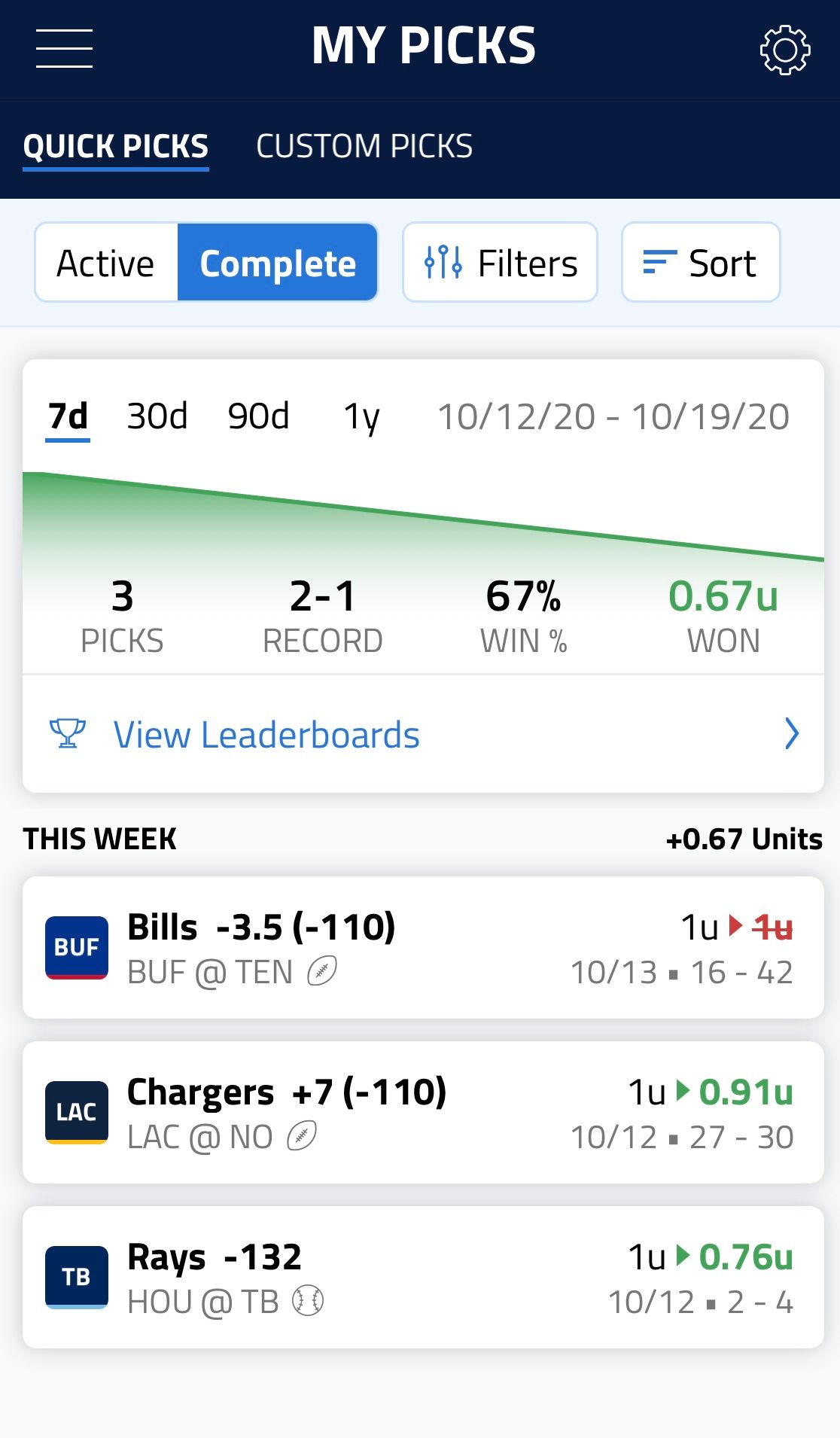
Task: Open settings gear icon
Action: (x=784, y=50)
